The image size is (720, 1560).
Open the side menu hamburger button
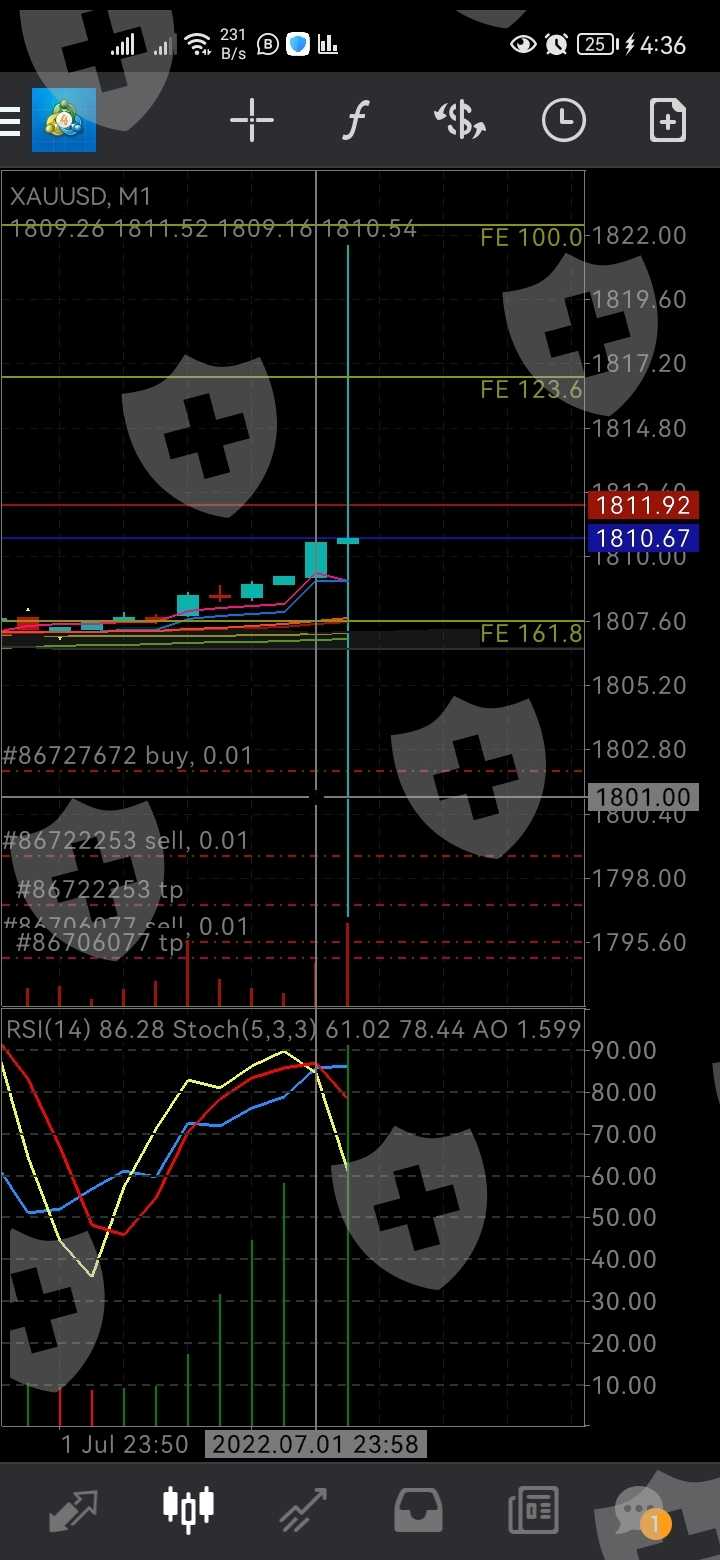(x=10, y=121)
